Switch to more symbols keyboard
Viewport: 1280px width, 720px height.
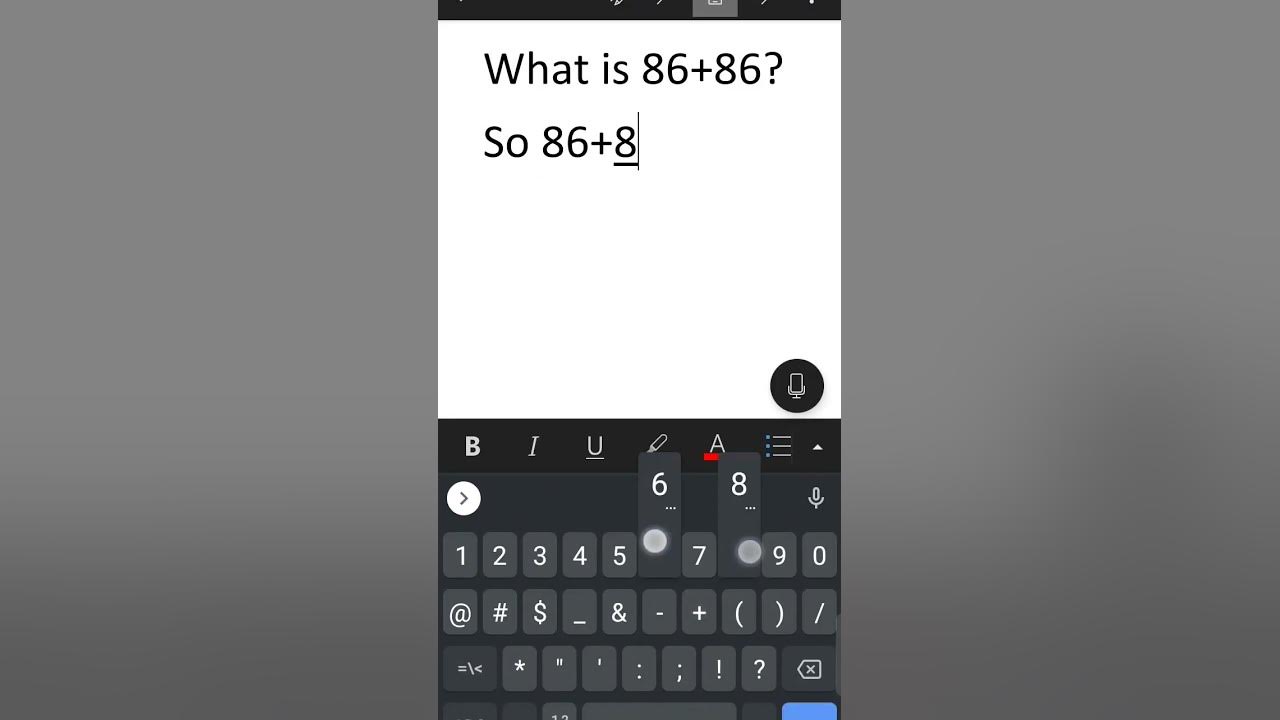pyautogui.click(x=470, y=669)
